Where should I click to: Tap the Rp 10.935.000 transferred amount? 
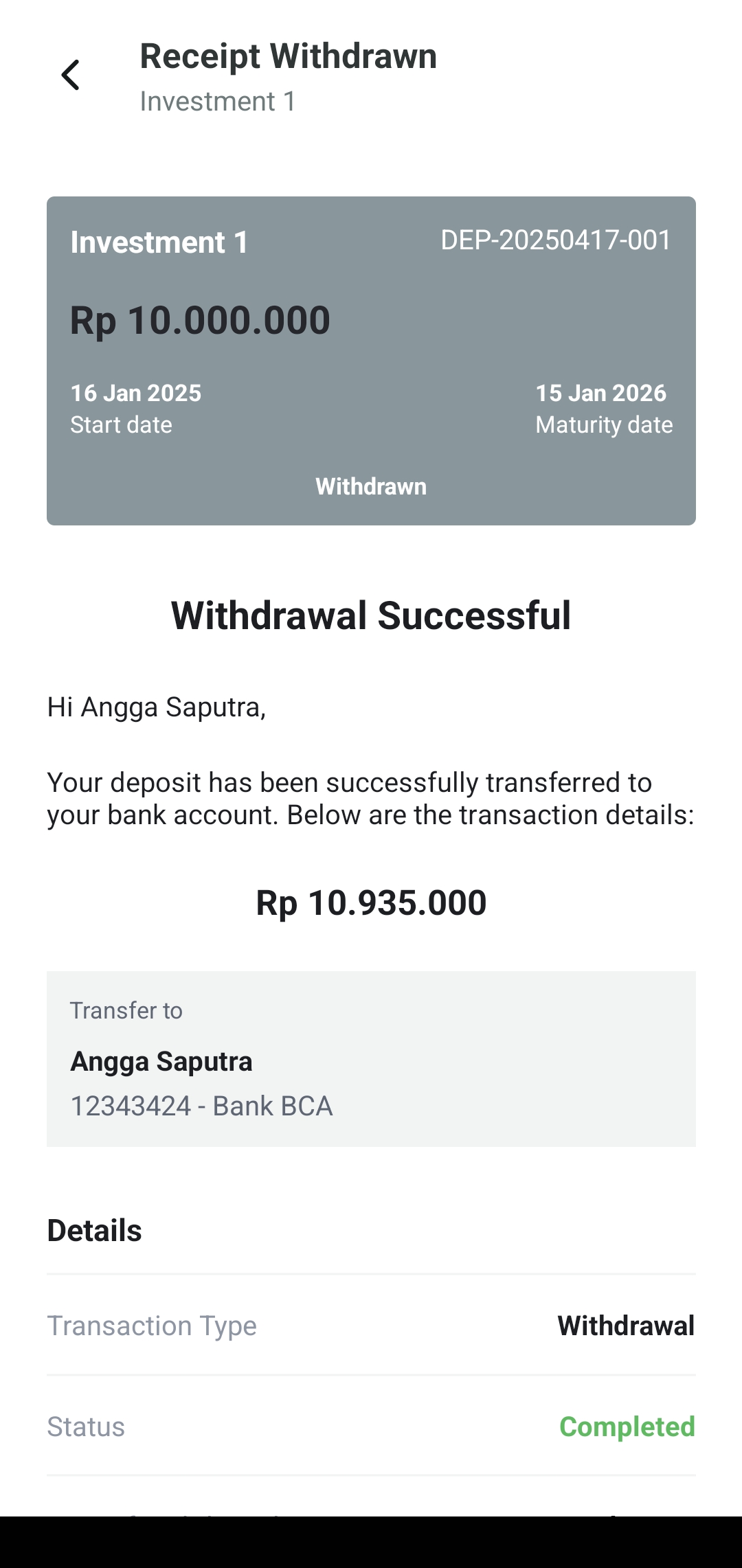pyautogui.click(x=371, y=902)
